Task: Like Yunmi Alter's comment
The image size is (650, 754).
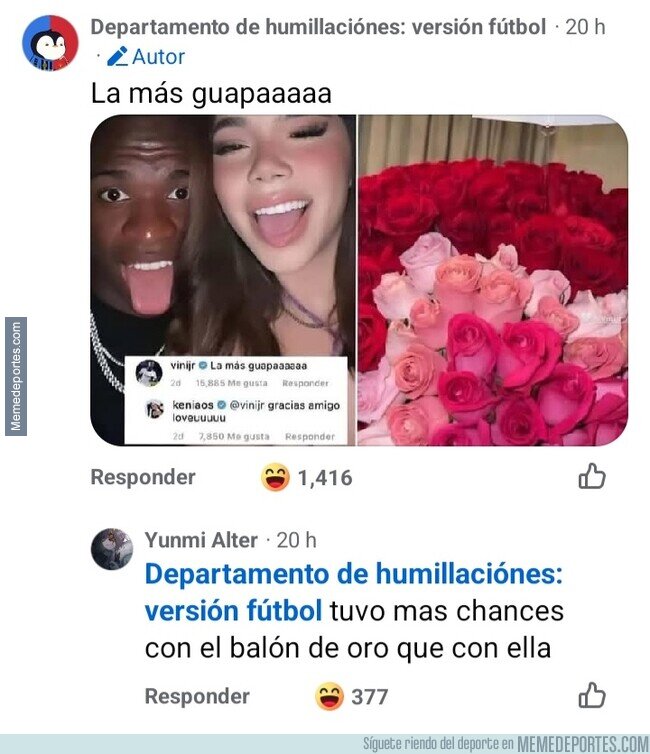Action: click(592, 695)
